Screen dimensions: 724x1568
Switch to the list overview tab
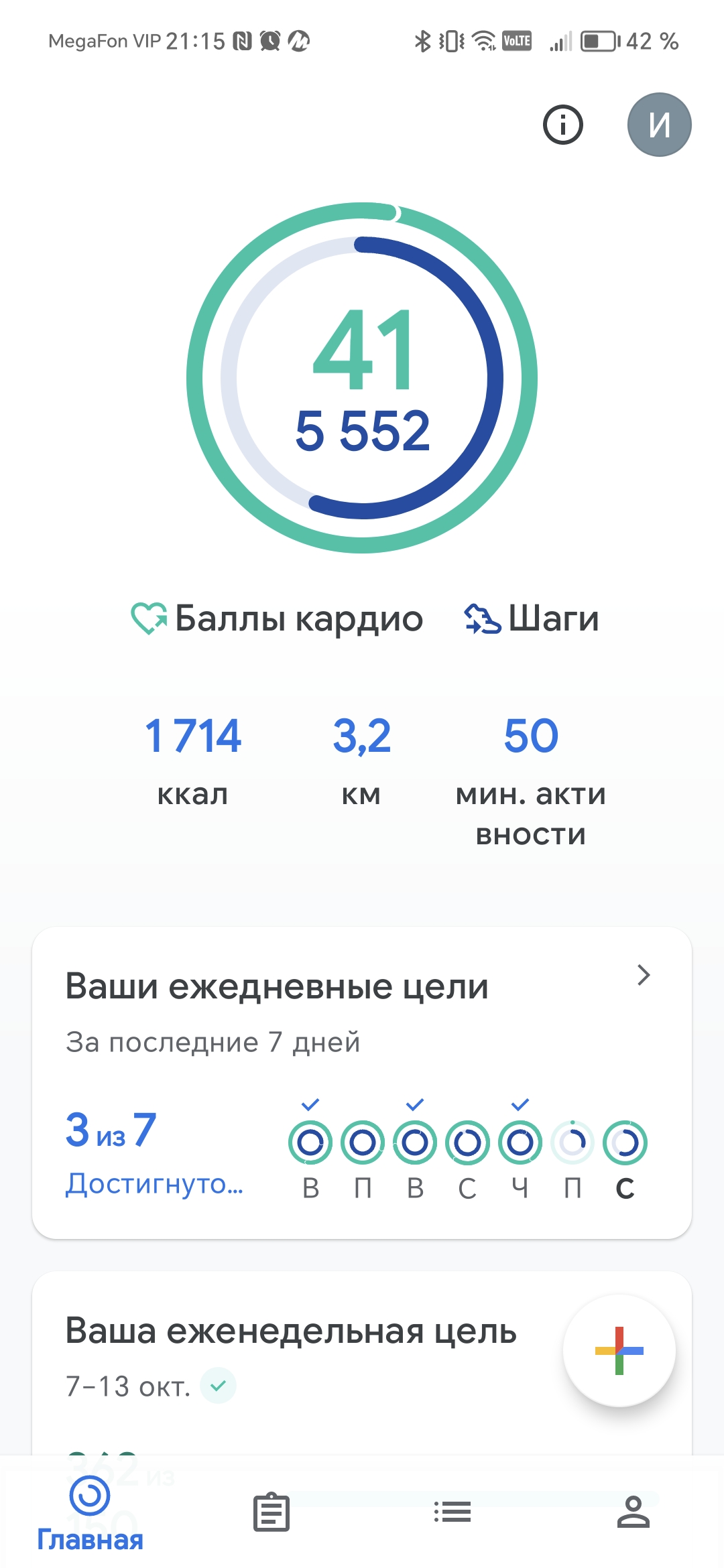(x=452, y=1512)
